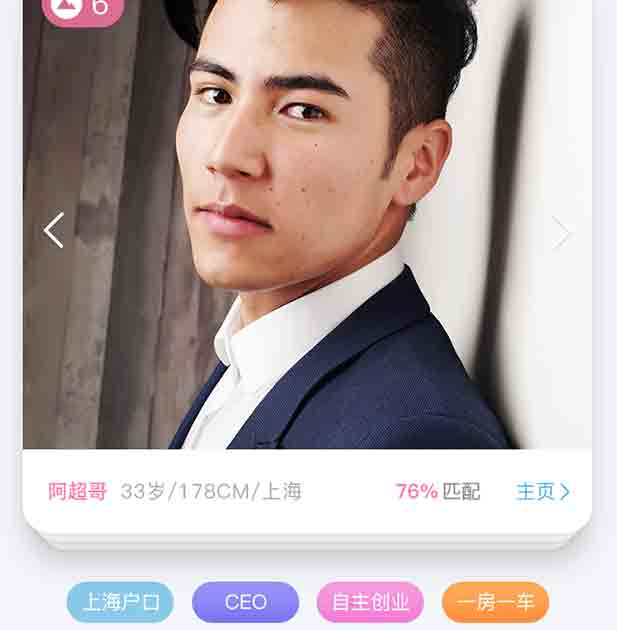Open the photo count badge
Viewport: 617px width, 630px height.
(x=83, y=8)
